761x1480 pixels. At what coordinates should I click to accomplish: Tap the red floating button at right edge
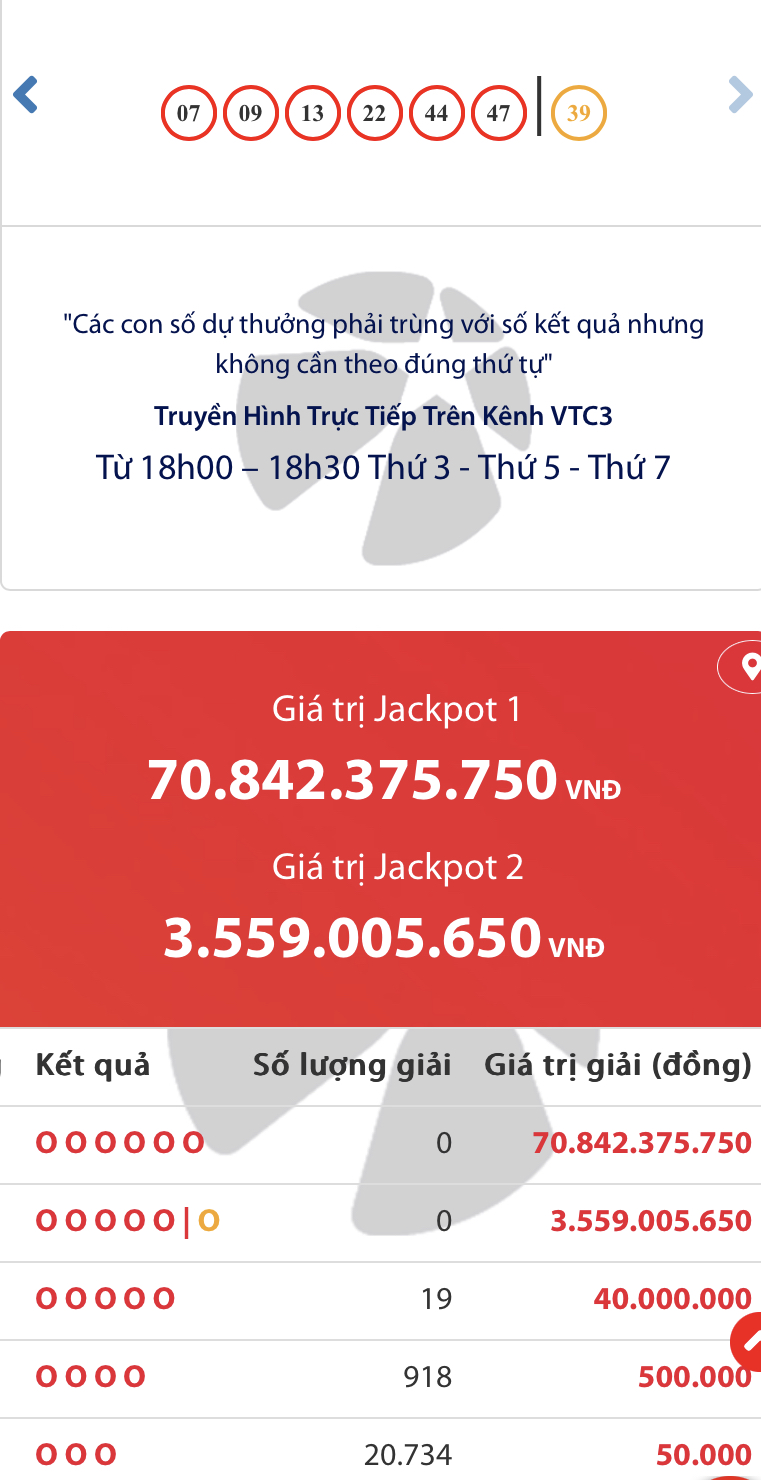coord(747,1343)
